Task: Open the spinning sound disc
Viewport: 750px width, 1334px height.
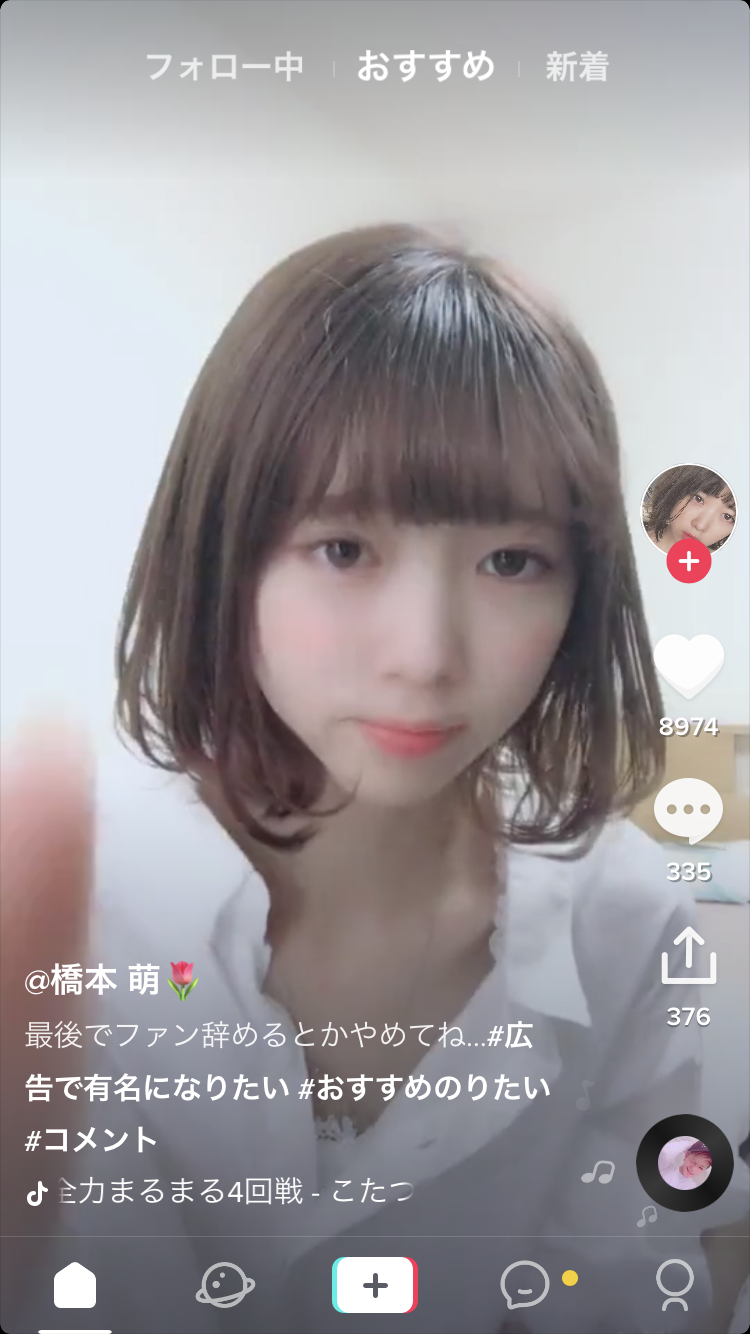Action: pyautogui.click(x=685, y=1162)
